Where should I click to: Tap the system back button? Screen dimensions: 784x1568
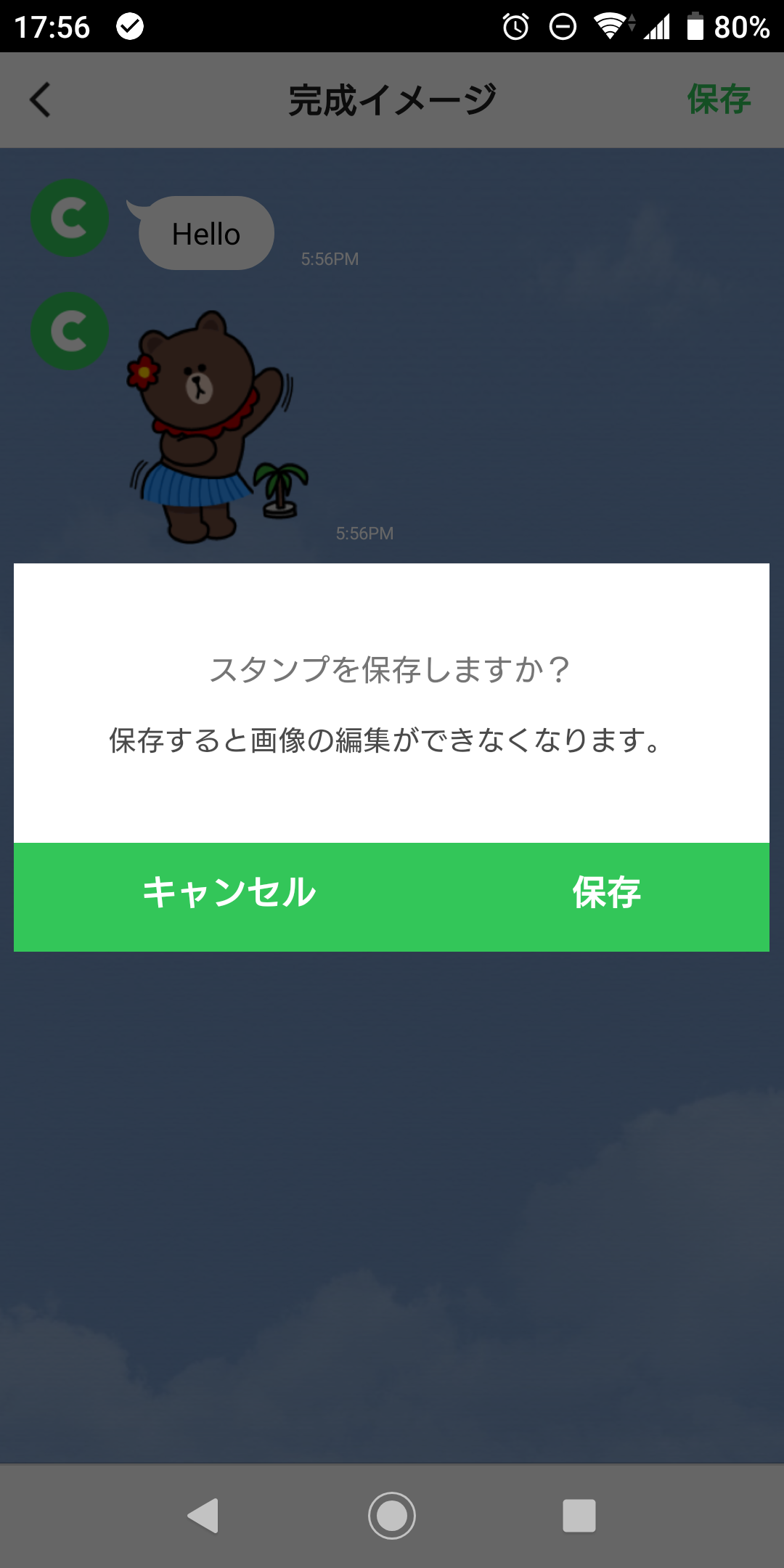(x=204, y=1516)
